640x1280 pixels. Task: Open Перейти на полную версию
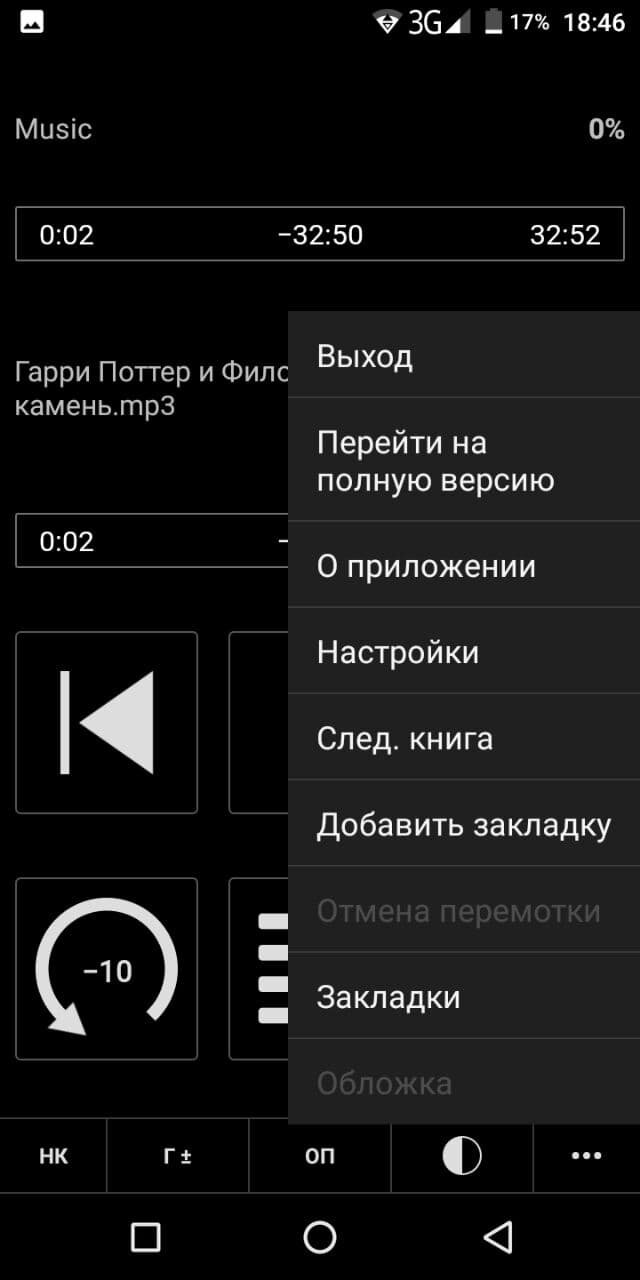(x=464, y=460)
